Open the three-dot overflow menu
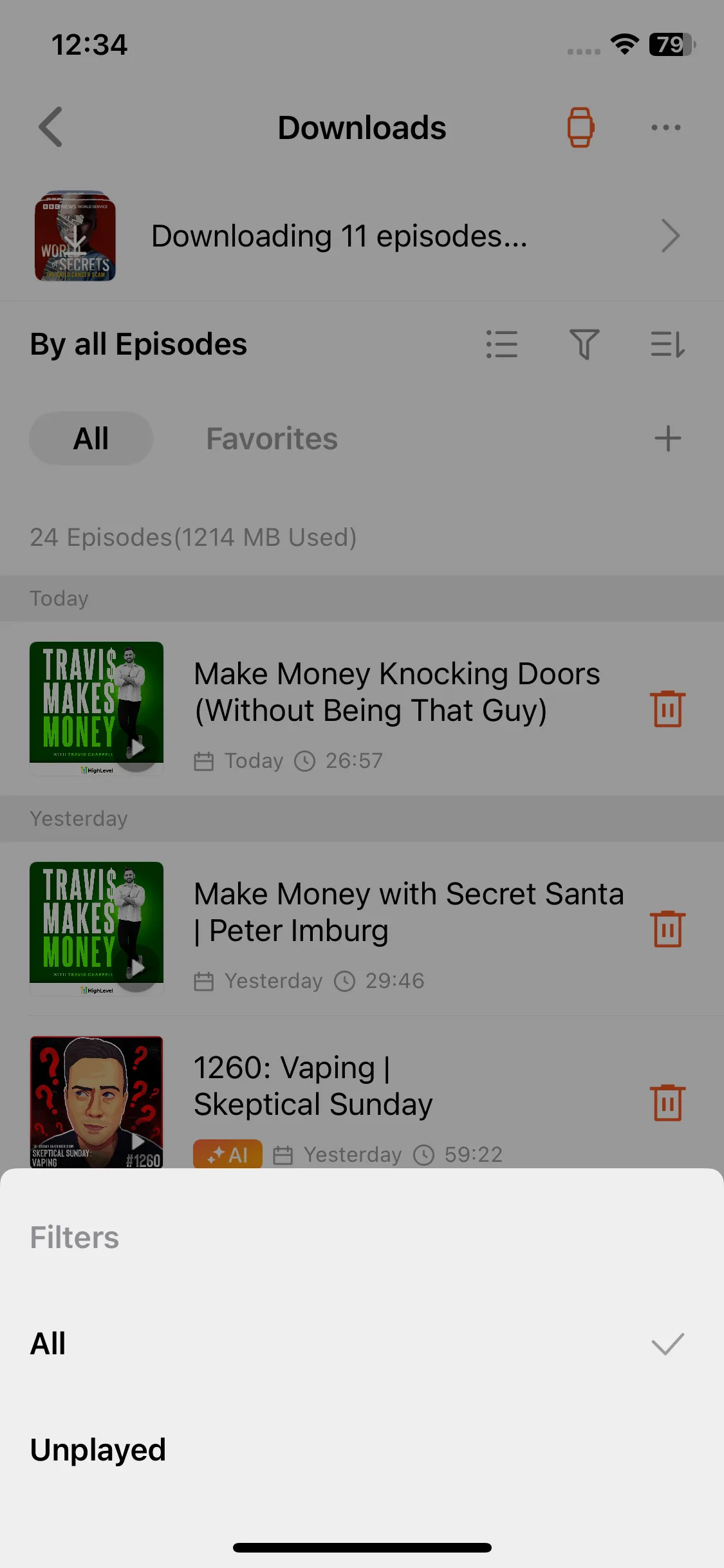 coord(665,127)
